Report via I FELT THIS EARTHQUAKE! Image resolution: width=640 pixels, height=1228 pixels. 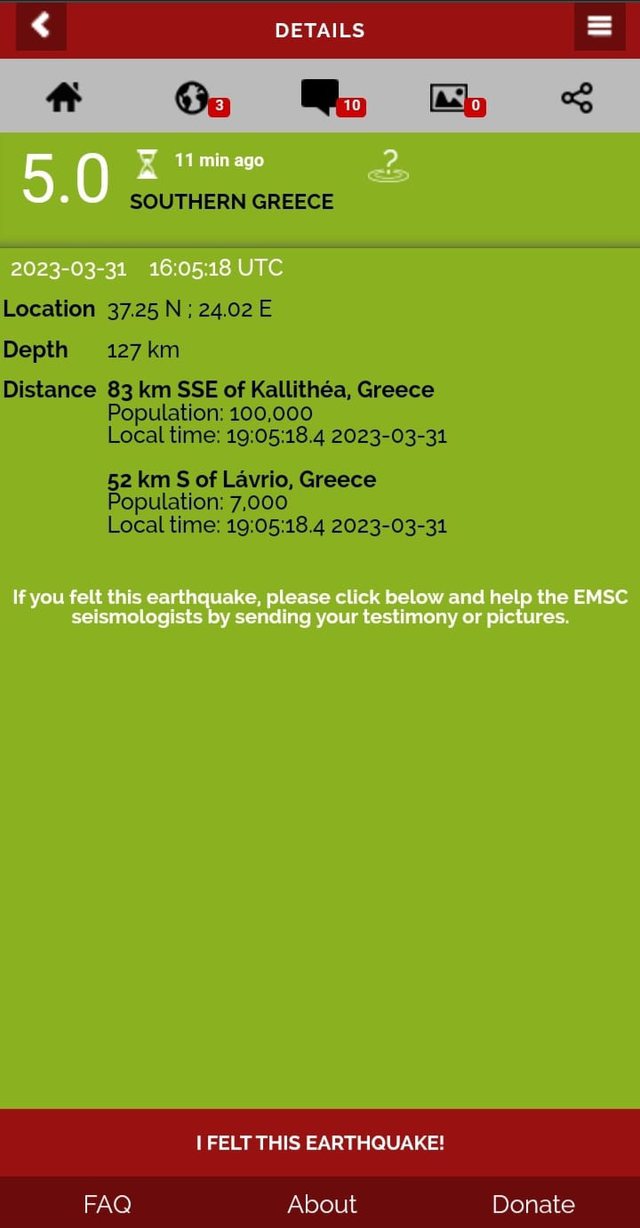tap(320, 1142)
